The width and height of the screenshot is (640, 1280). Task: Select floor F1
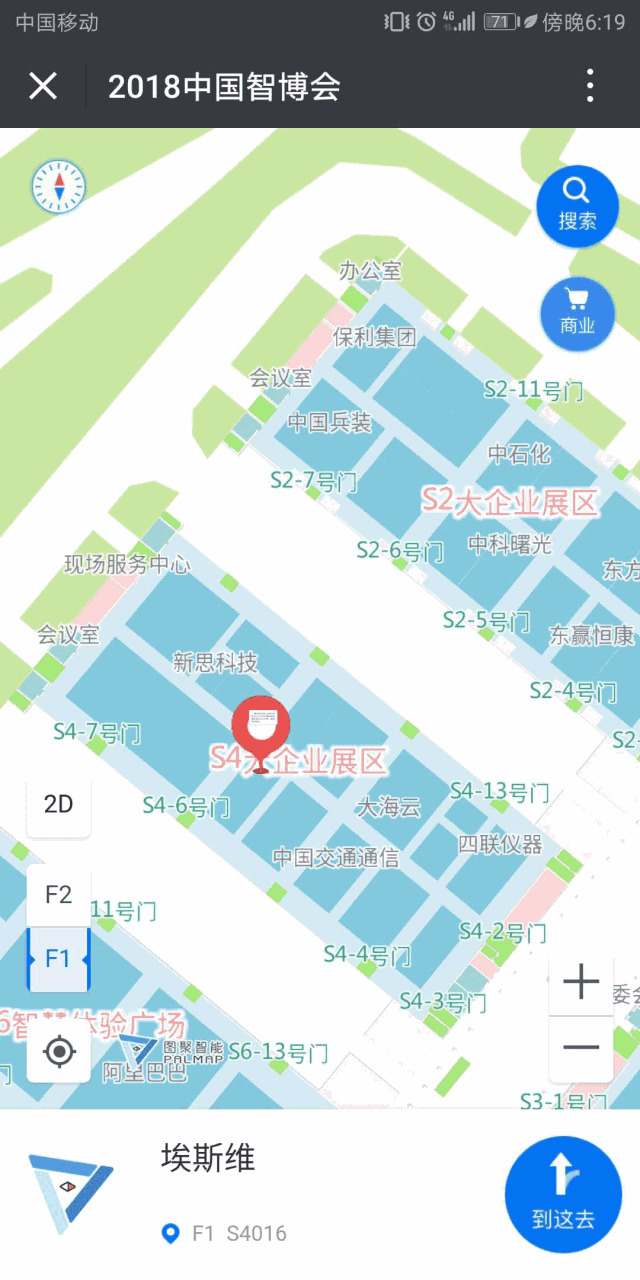click(x=59, y=958)
